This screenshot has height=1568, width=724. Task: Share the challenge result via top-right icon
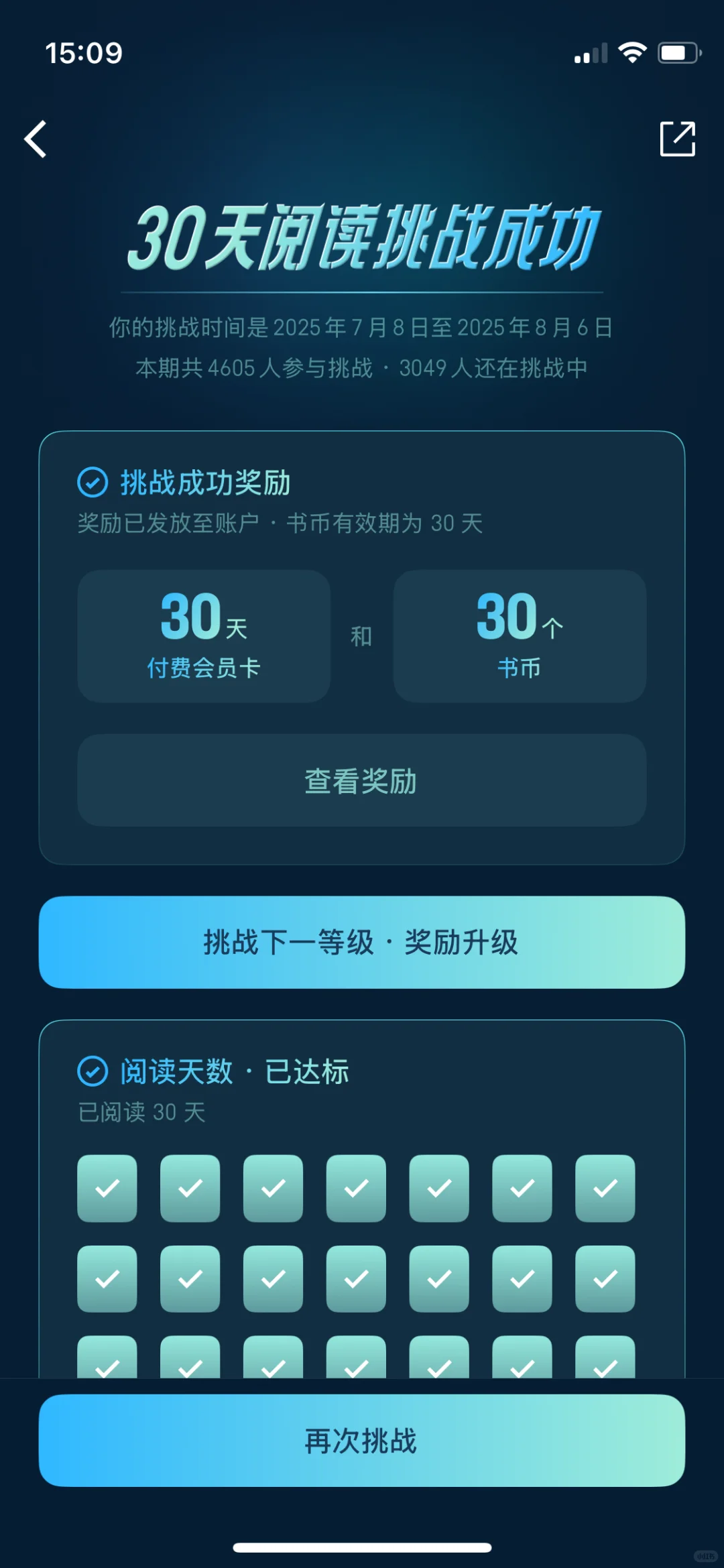click(677, 139)
